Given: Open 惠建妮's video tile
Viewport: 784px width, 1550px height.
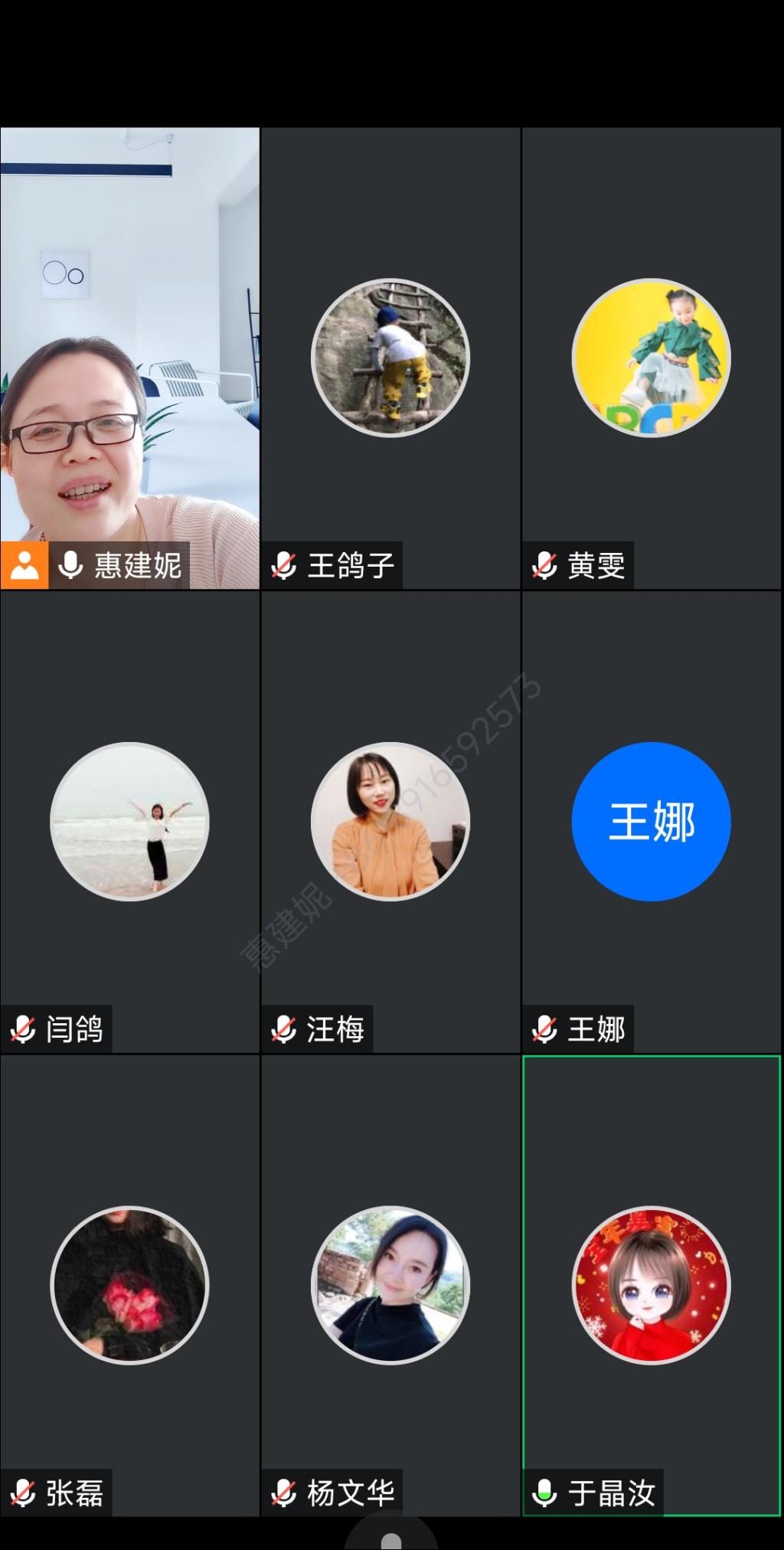Looking at the screenshot, I should 130,358.
